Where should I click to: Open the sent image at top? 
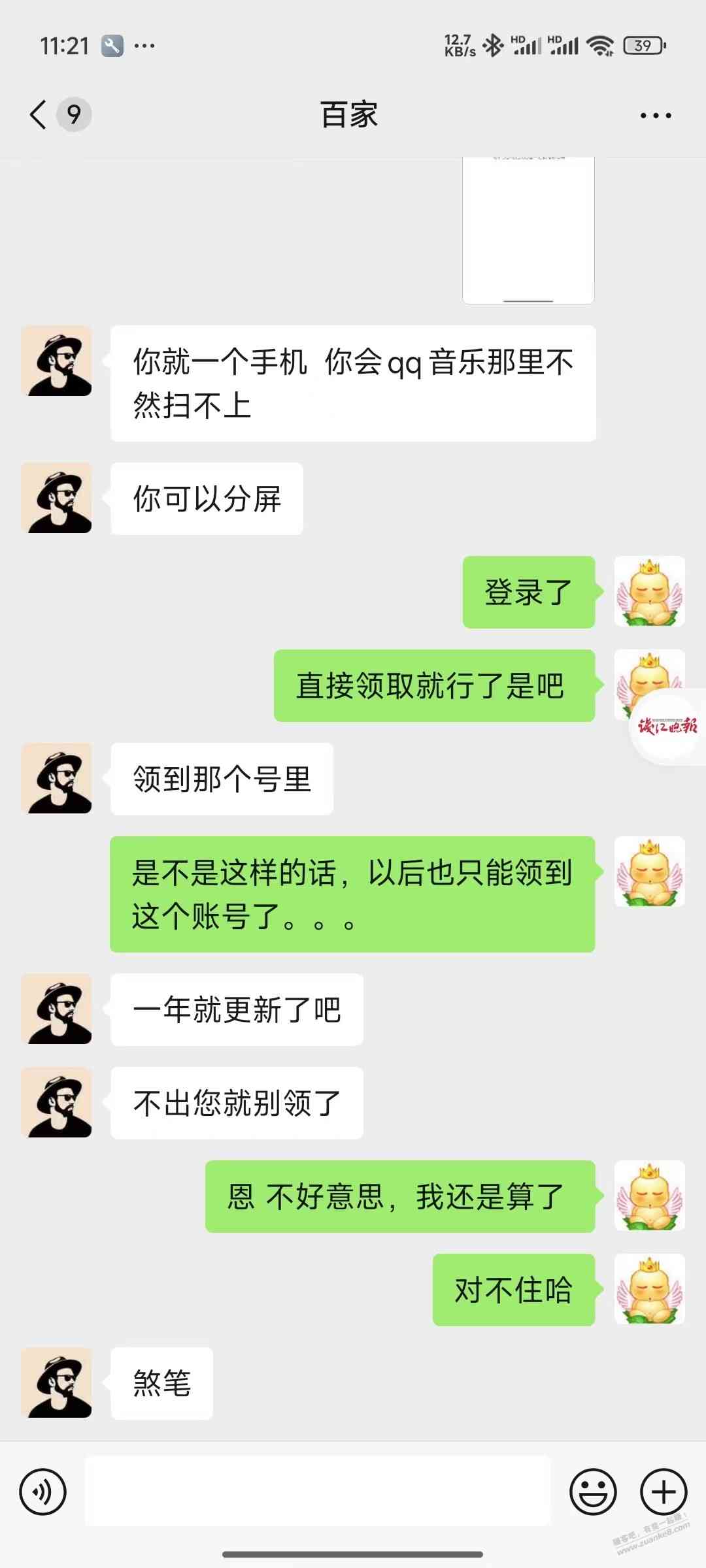[x=528, y=230]
